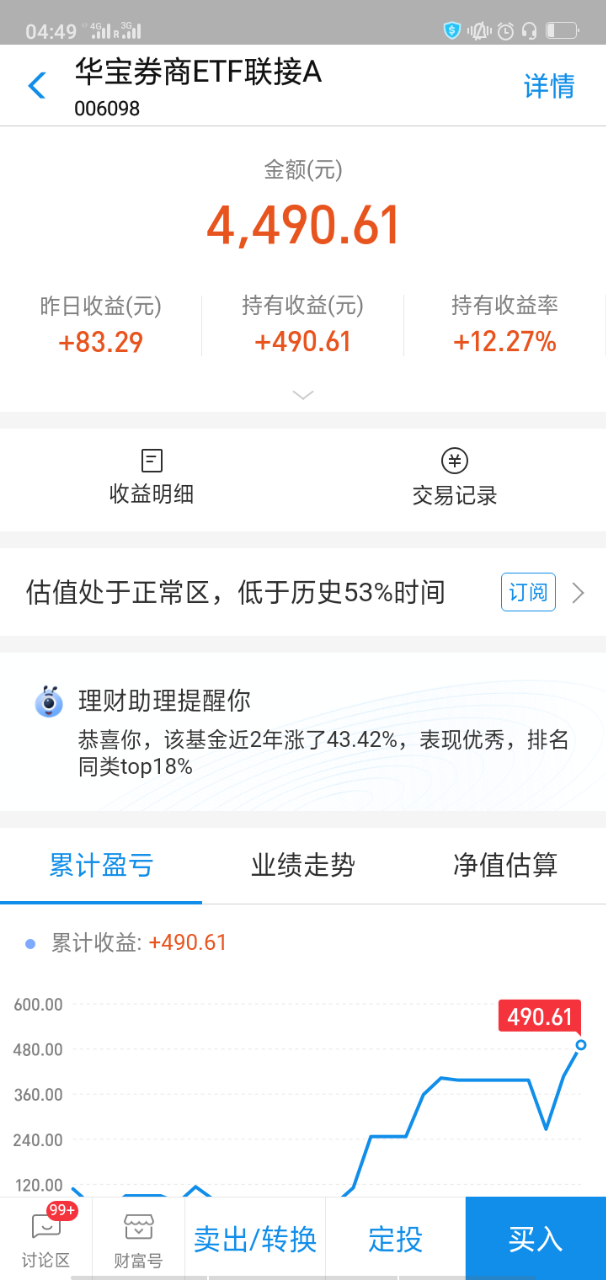The image size is (606, 1280).
Task: Go back using the top-left arrow
Action: tap(37, 86)
